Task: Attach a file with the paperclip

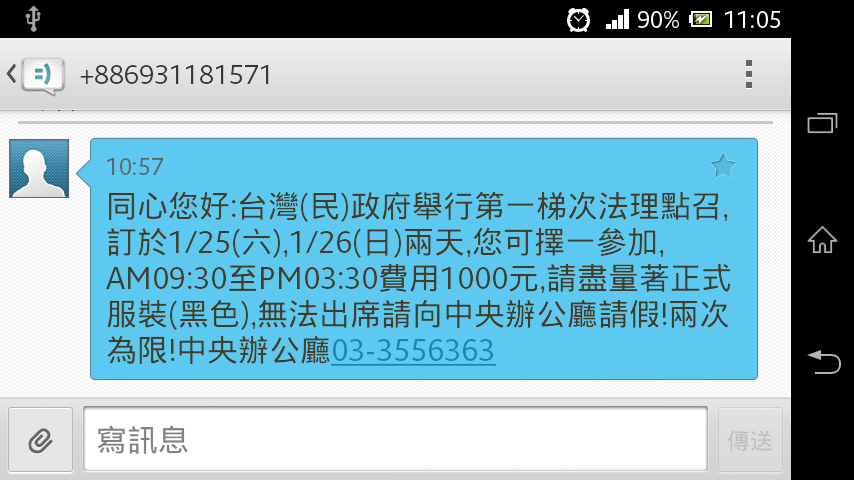Action: click(x=40, y=439)
